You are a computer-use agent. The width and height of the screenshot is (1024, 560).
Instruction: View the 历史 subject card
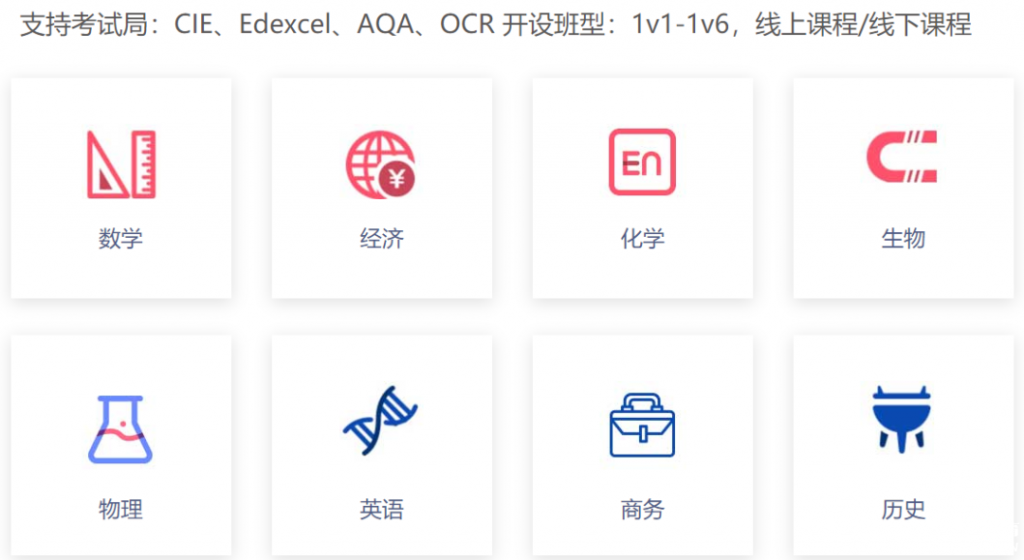tap(903, 447)
